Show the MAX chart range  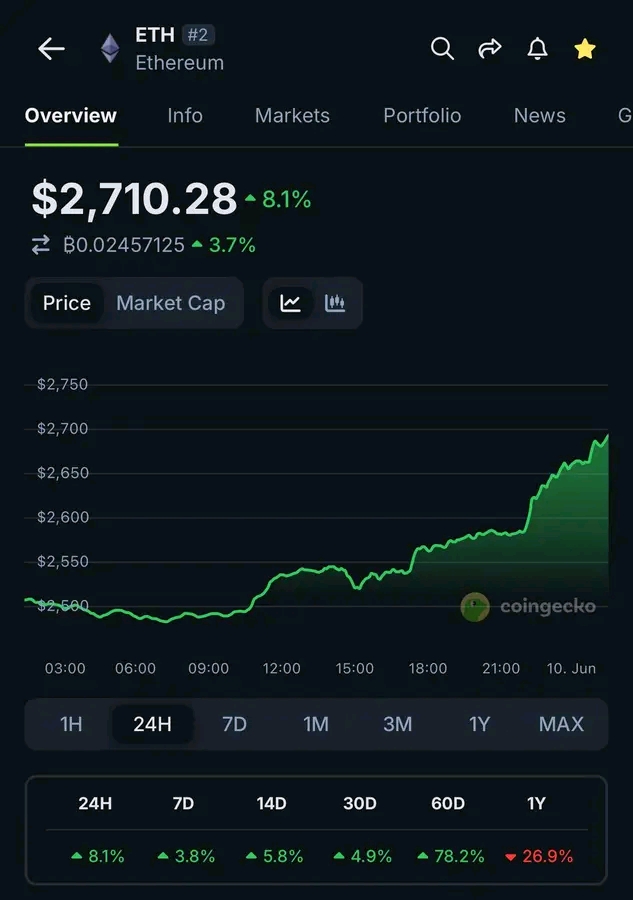(561, 724)
